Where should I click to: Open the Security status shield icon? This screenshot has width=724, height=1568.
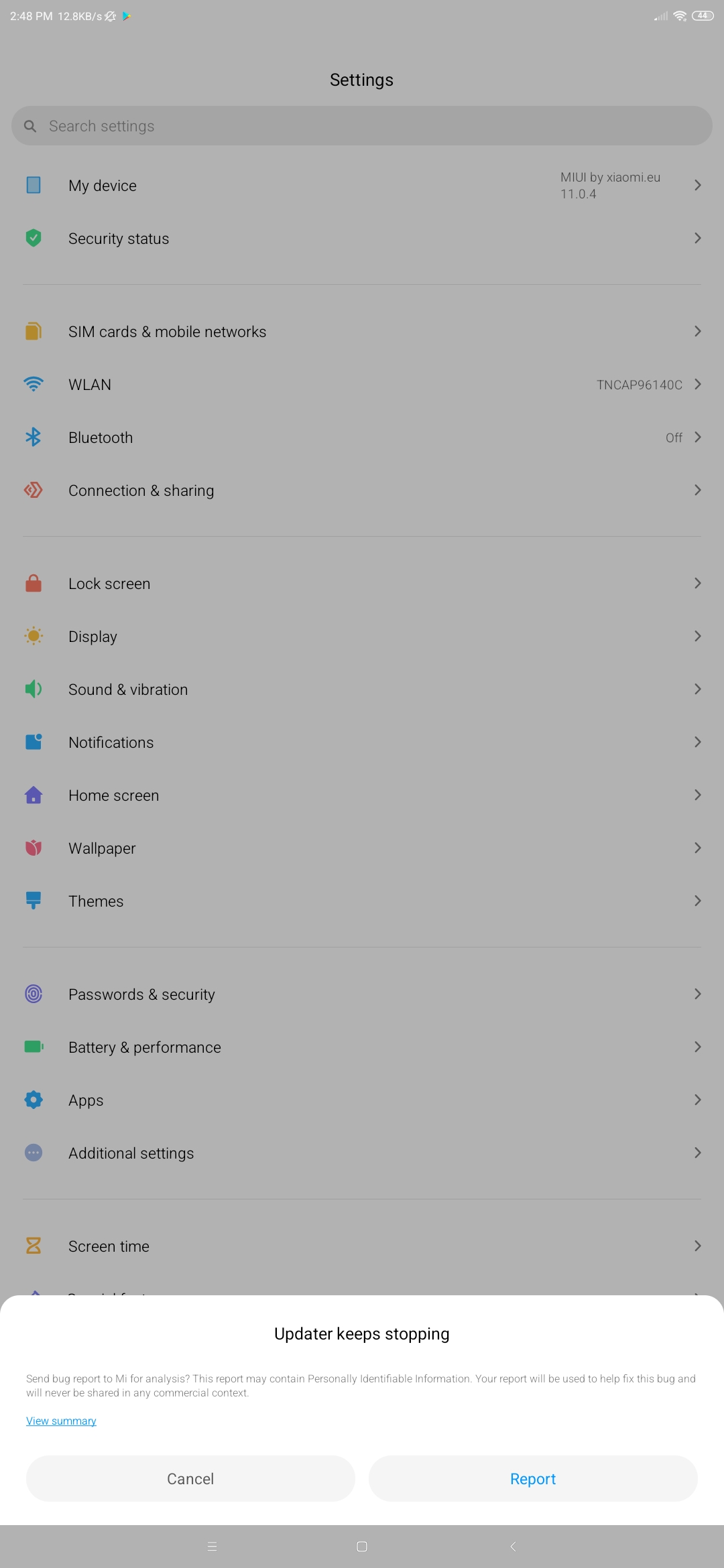[x=33, y=238]
